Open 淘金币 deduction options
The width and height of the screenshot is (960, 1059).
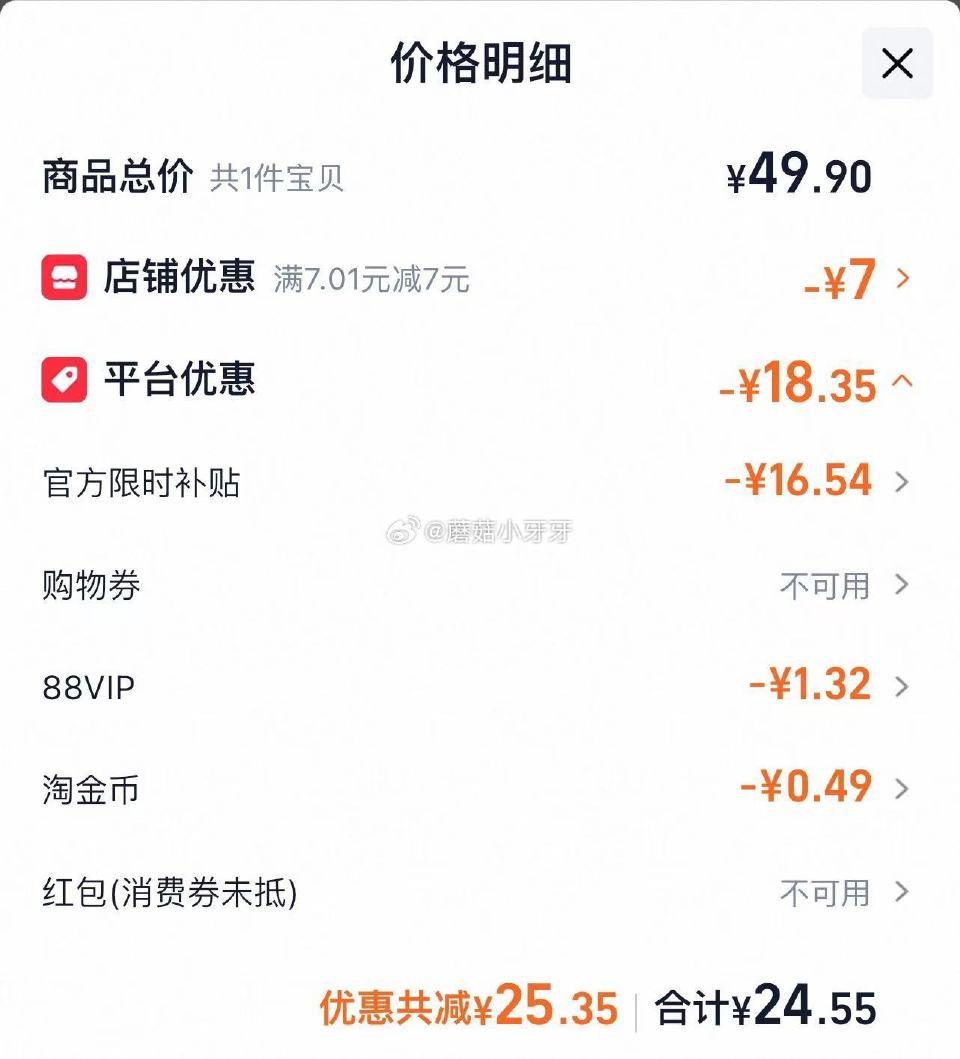point(901,789)
